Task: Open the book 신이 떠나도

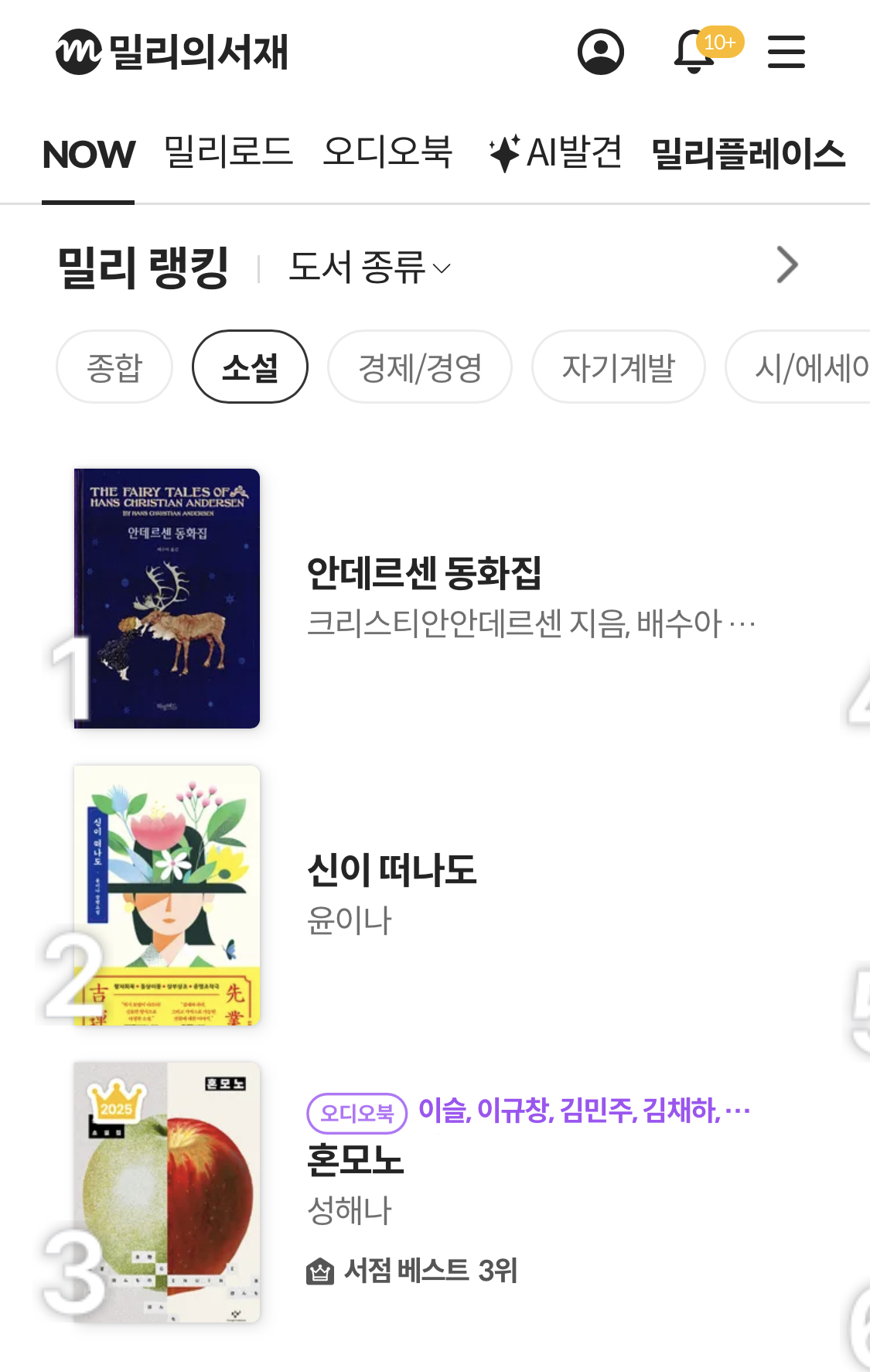Action: (391, 871)
